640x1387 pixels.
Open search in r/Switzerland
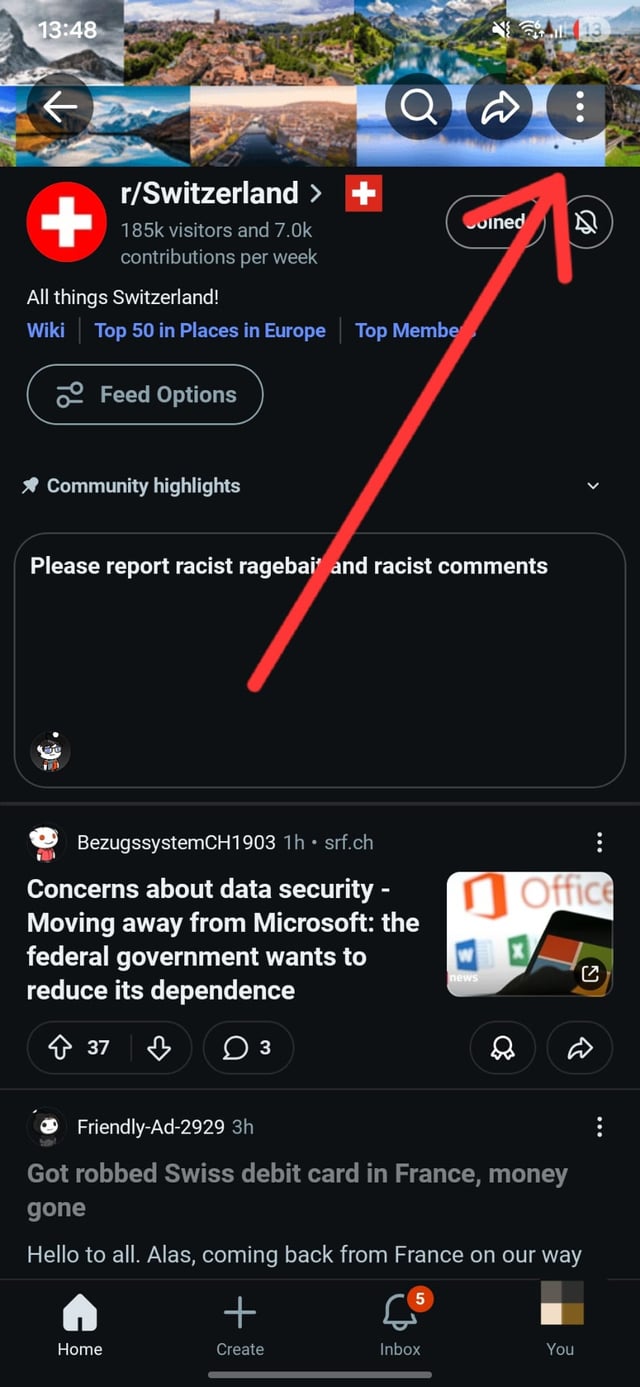418,107
